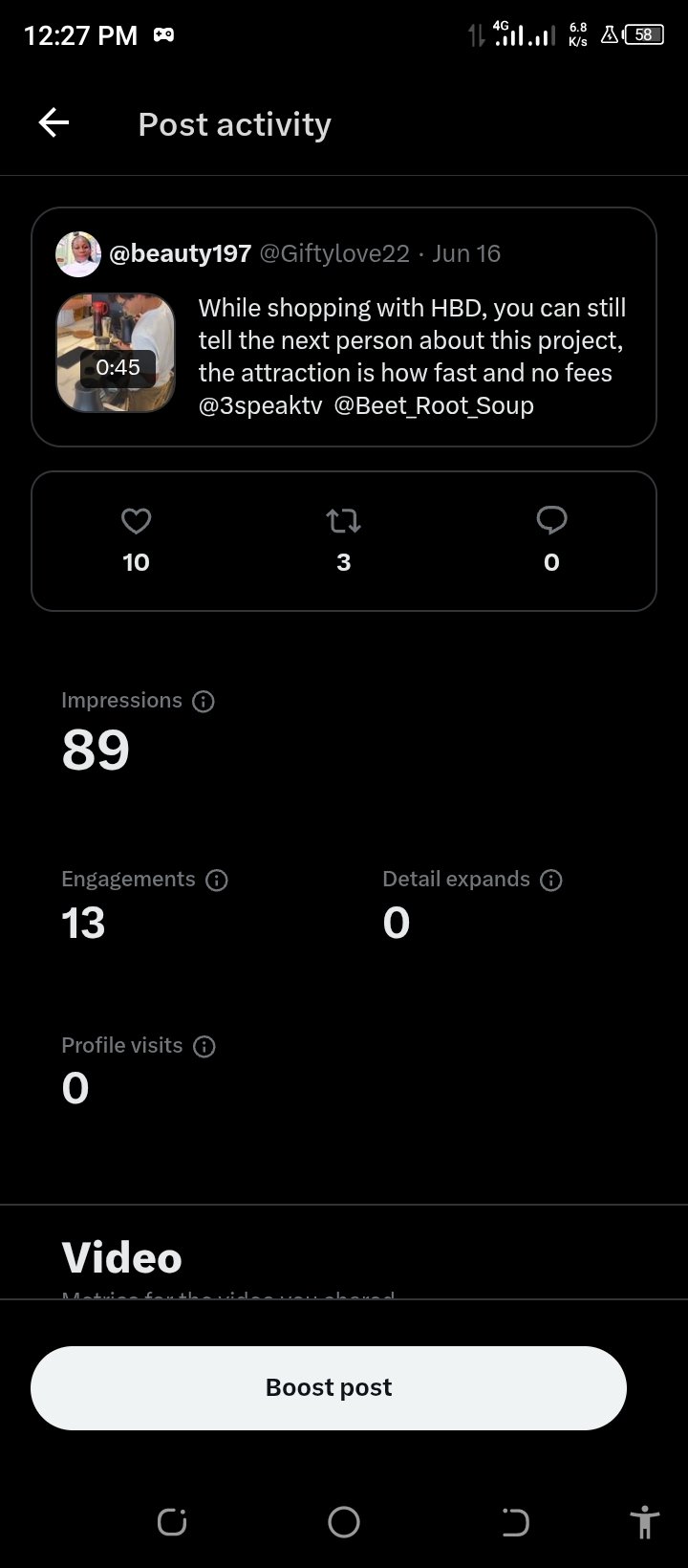Tap the info icon beside Impressions

coord(204,702)
